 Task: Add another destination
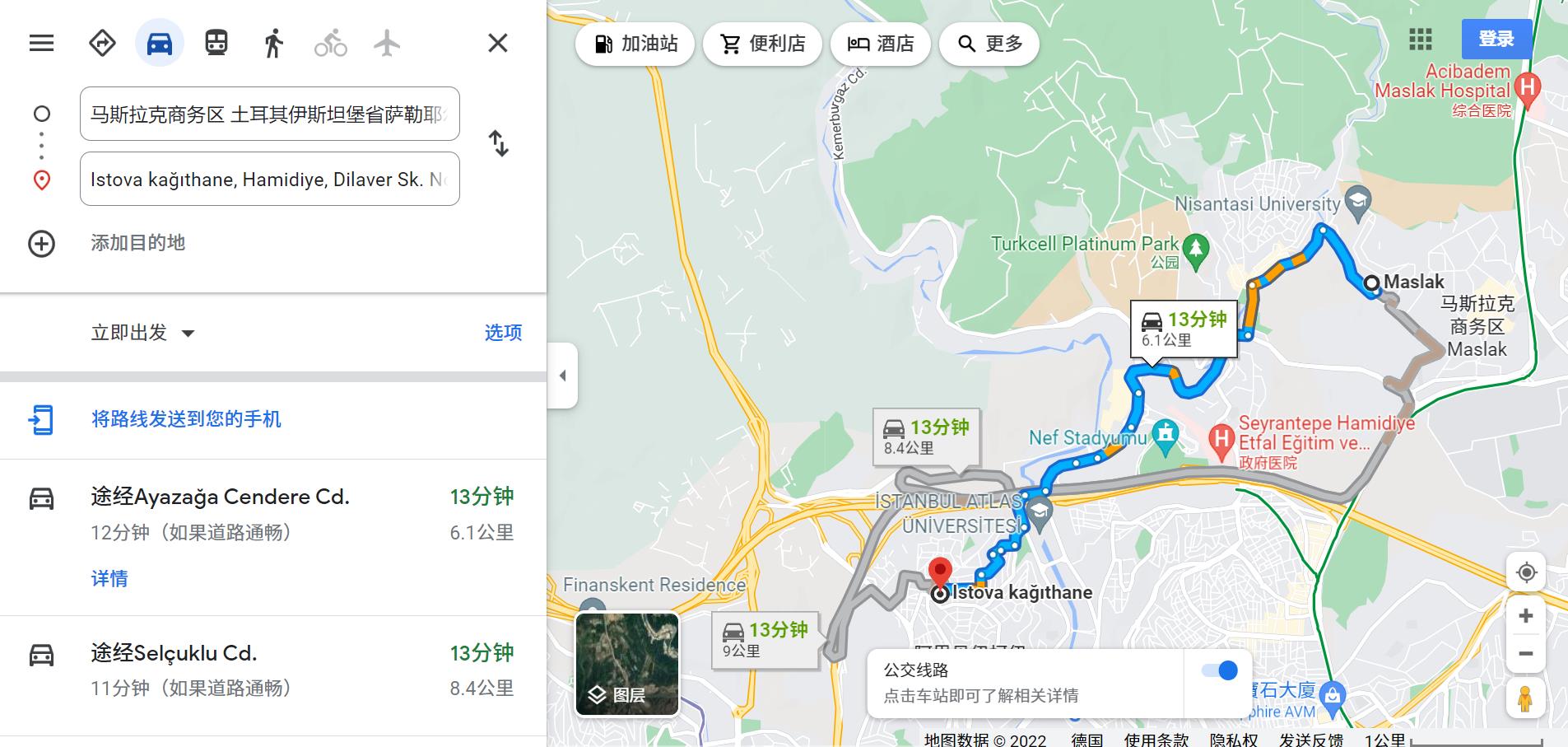(137, 243)
